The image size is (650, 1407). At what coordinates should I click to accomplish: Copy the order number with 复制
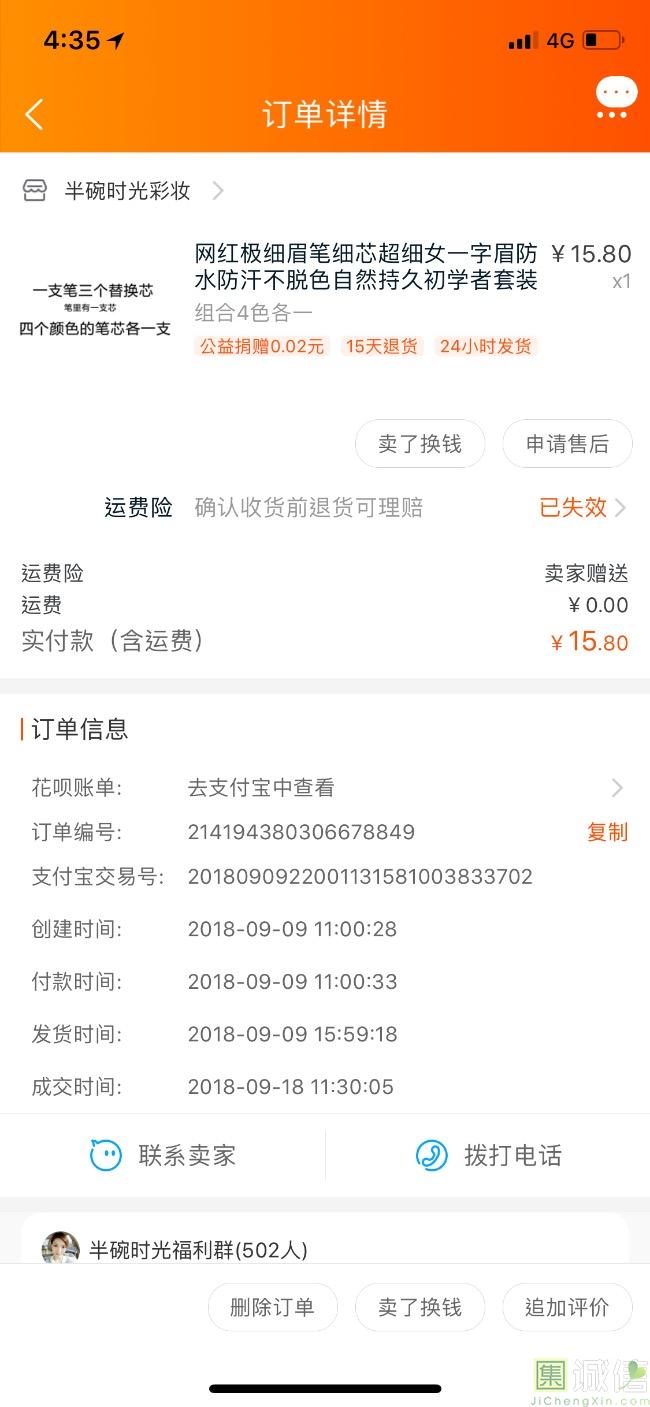(x=607, y=832)
